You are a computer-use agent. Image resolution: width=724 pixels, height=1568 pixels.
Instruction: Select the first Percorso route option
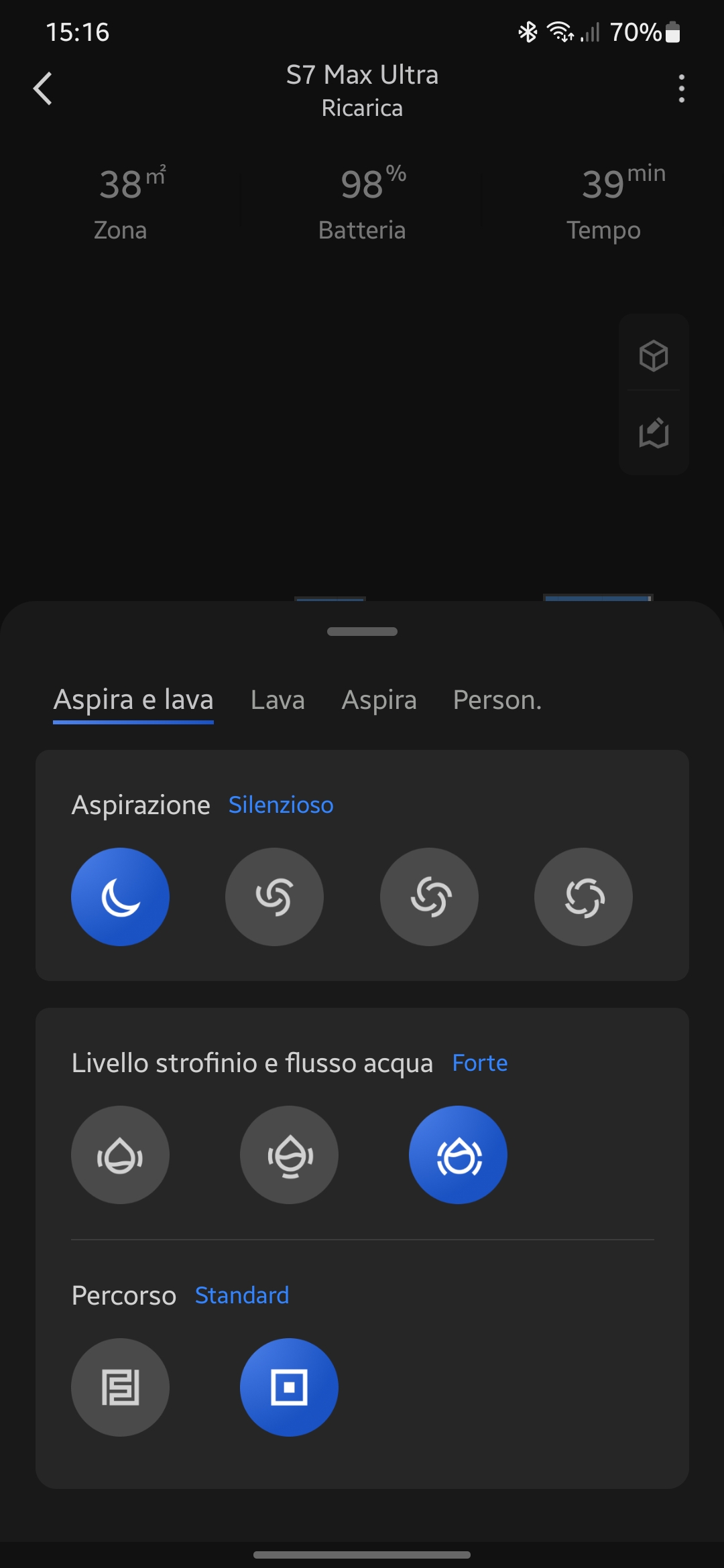(x=120, y=1387)
